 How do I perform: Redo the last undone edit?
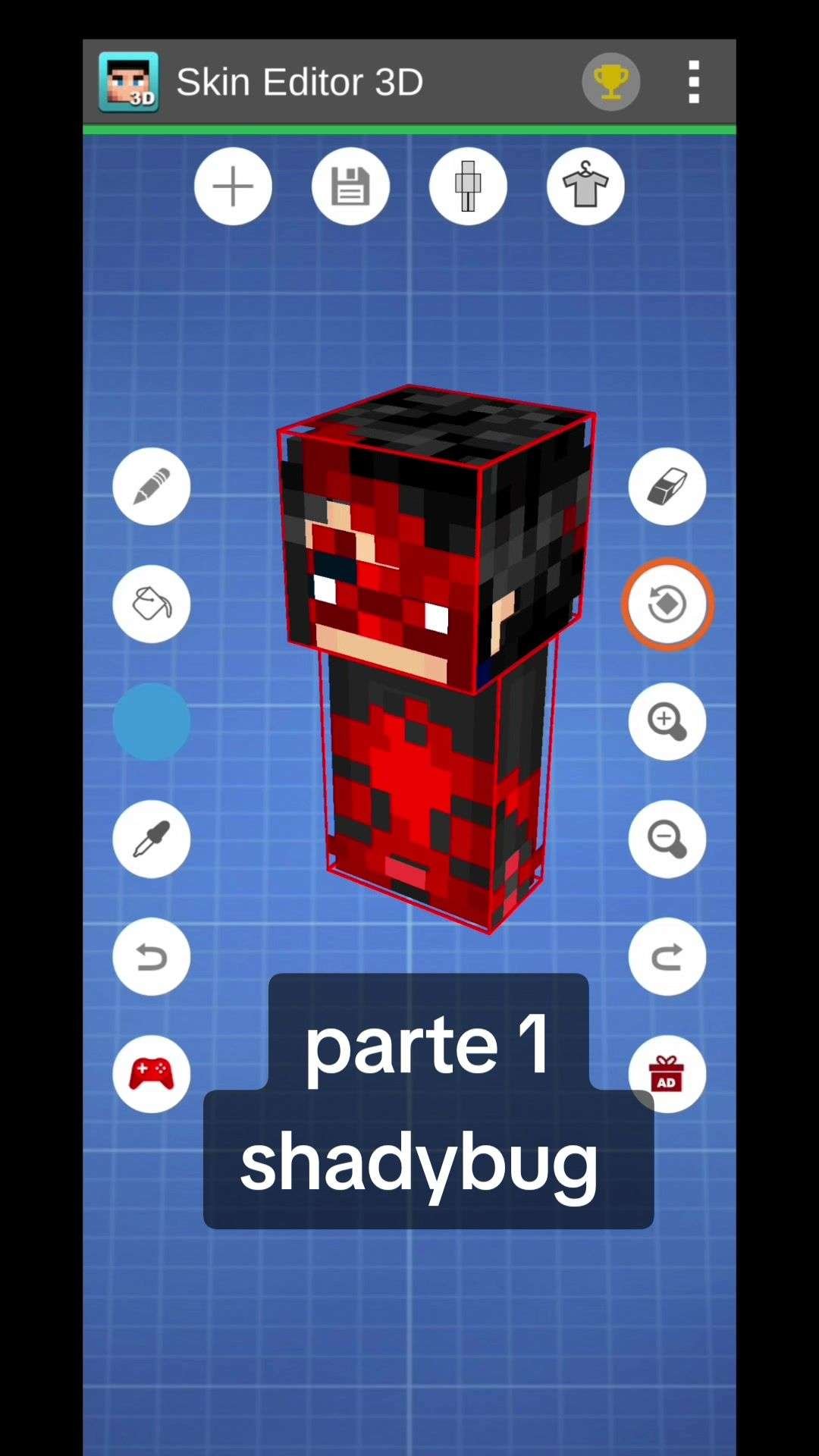tap(667, 957)
